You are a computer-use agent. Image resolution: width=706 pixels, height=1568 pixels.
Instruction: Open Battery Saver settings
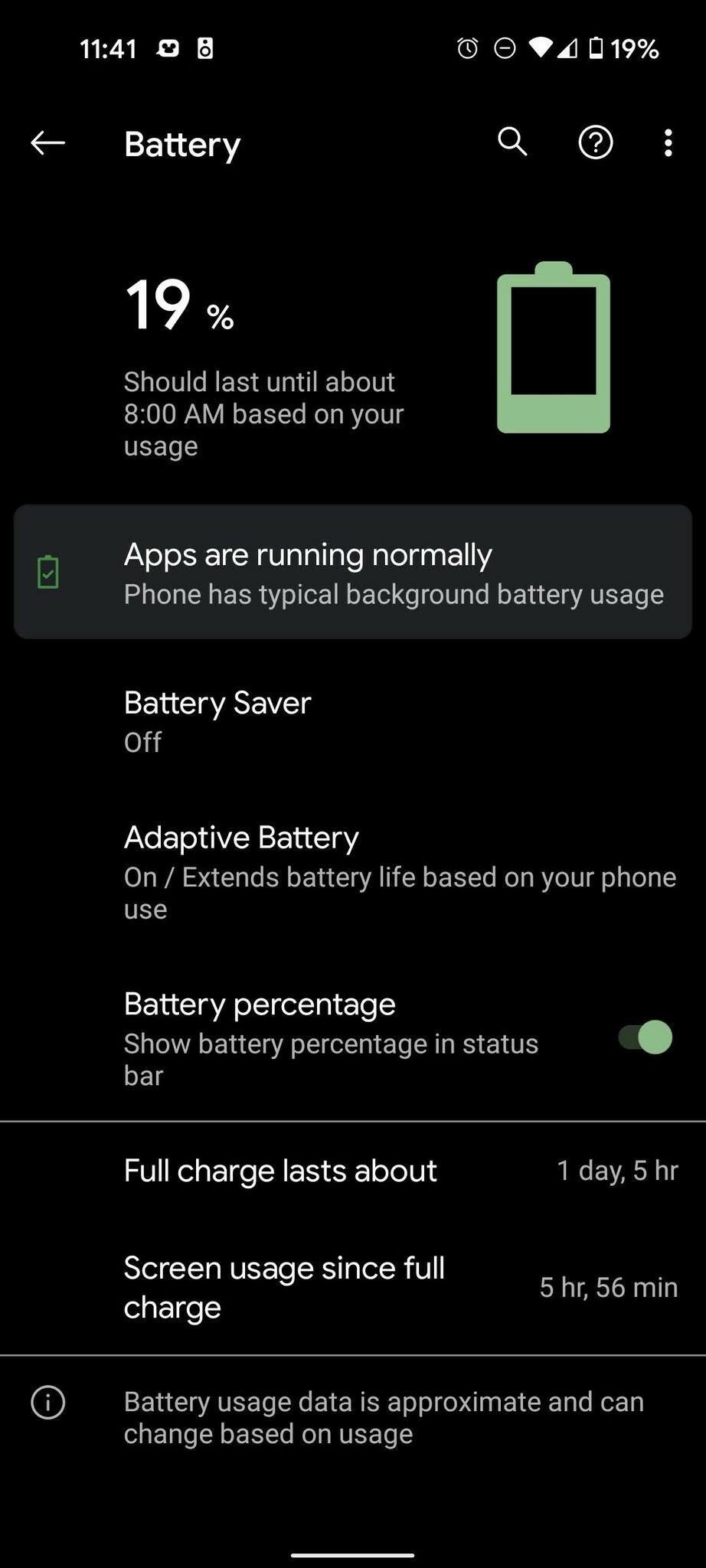click(x=353, y=722)
